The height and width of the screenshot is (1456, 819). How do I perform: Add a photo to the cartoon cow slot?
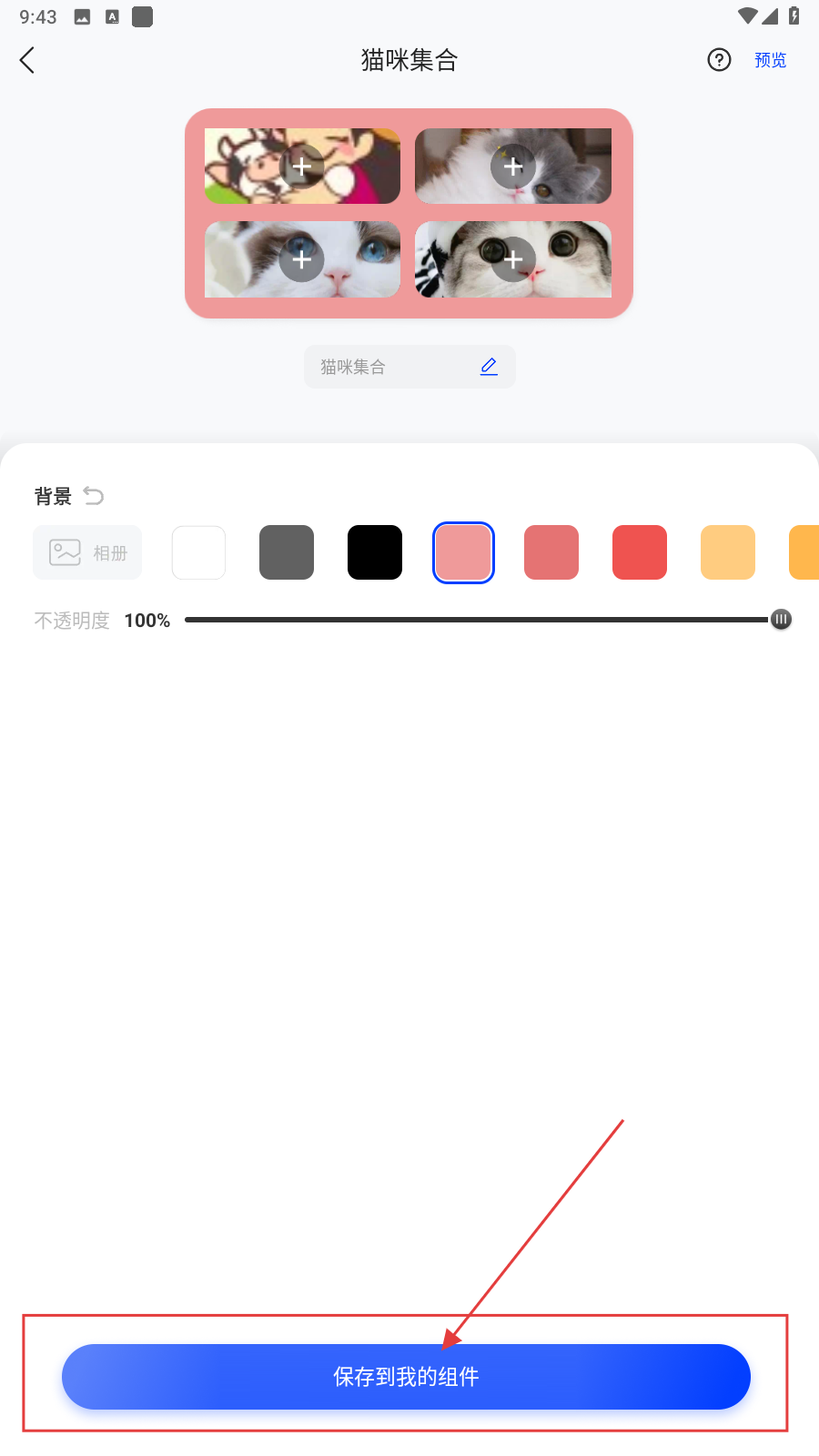[302, 167]
